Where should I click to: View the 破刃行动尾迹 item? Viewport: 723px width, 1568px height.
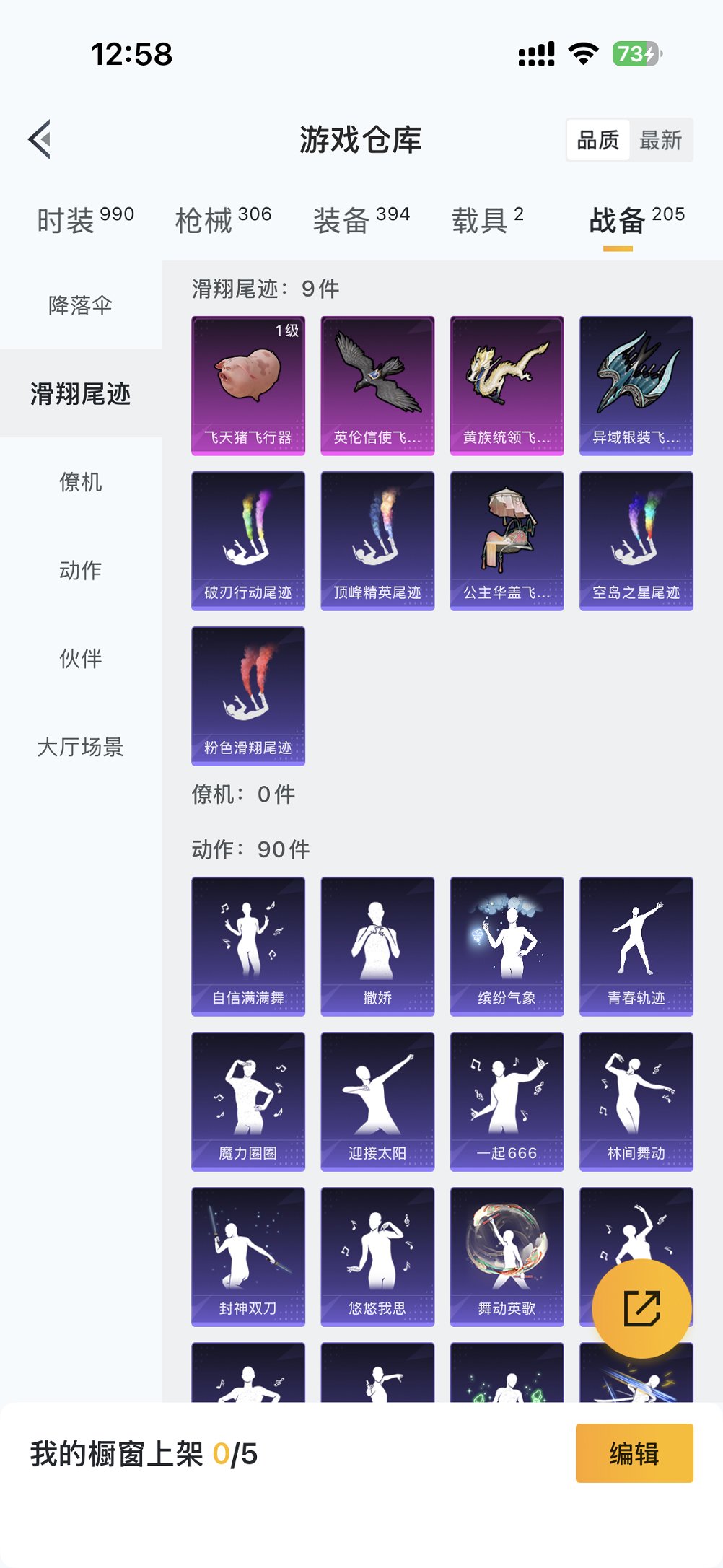pos(248,540)
